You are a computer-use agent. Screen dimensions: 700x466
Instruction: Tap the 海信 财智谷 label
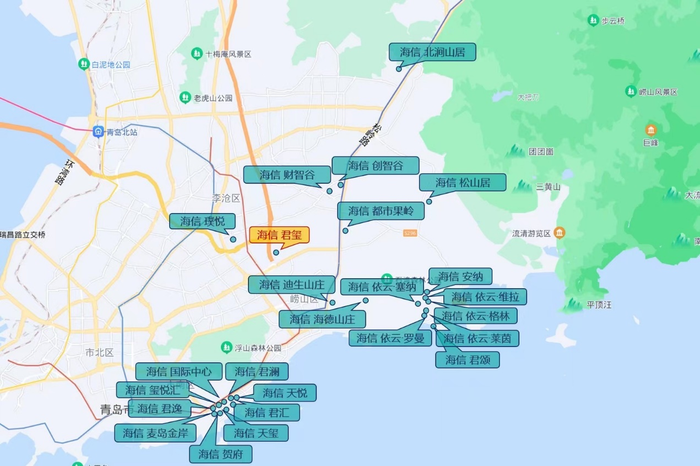click(286, 175)
